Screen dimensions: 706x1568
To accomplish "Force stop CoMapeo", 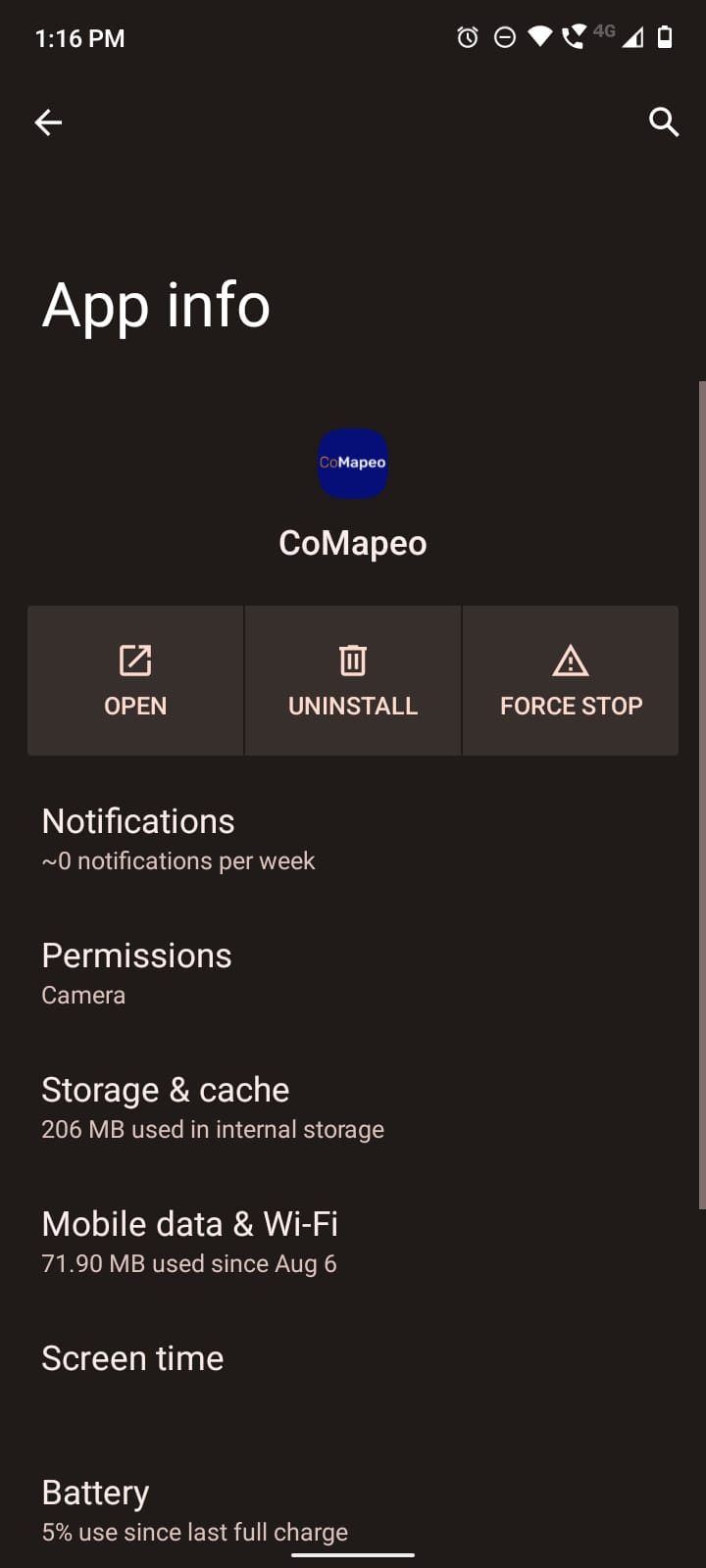I will pyautogui.click(x=571, y=680).
